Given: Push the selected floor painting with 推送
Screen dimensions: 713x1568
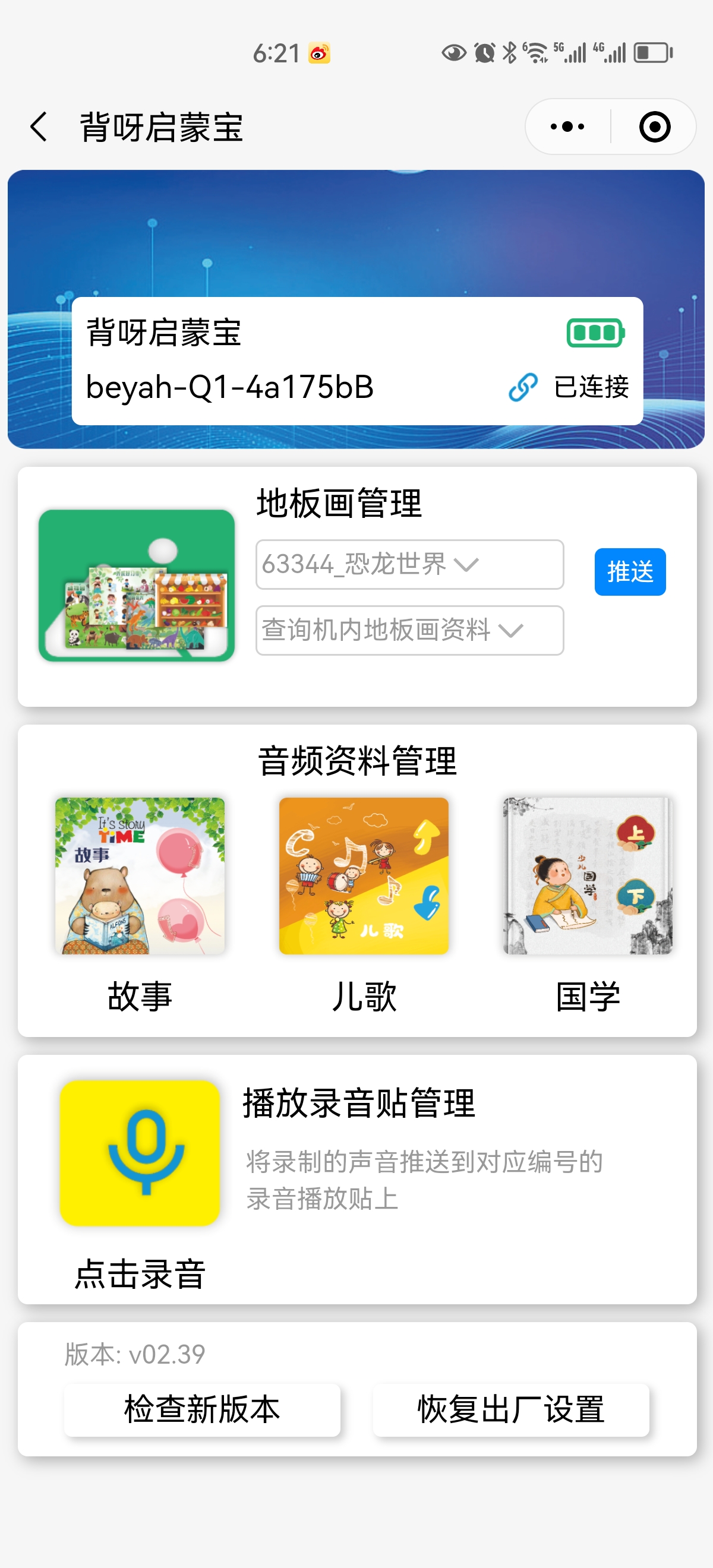Looking at the screenshot, I should coord(630,571).
